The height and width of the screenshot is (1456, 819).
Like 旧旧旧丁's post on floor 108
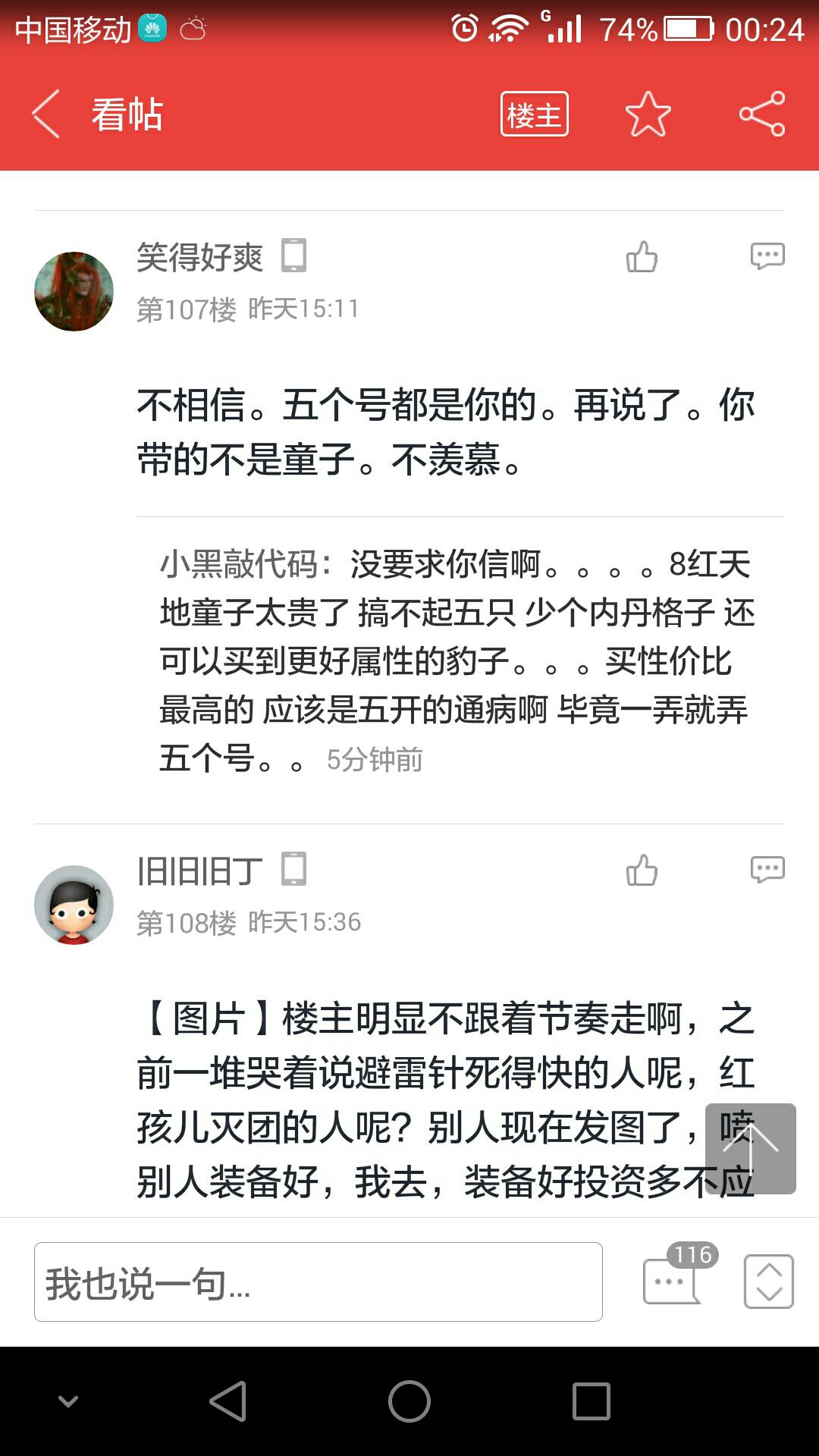(x=642, y=871)
